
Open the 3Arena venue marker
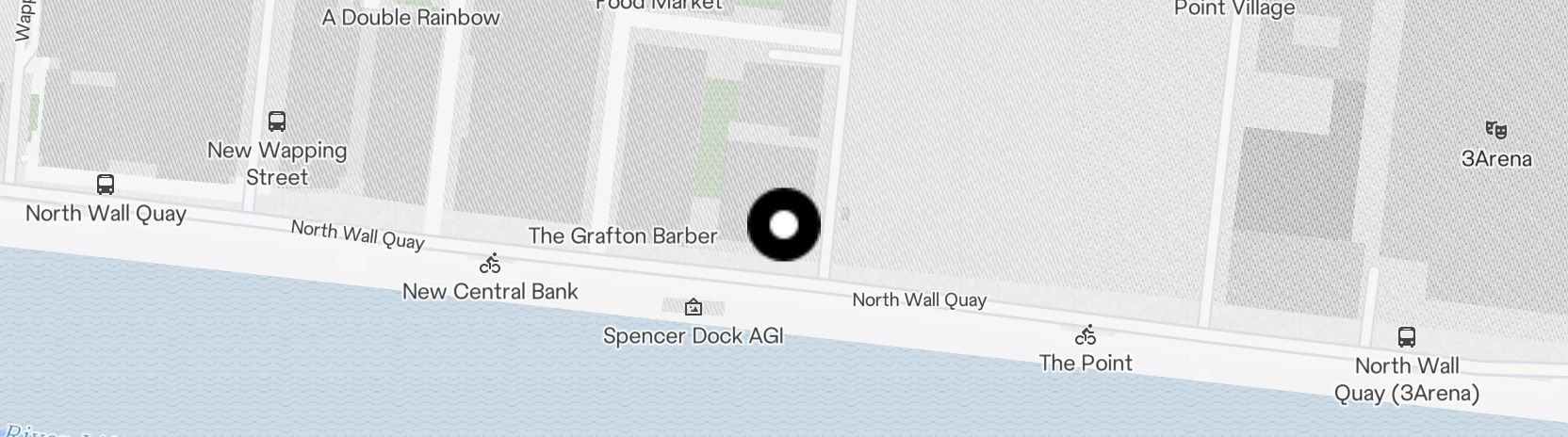(1495, 129)
